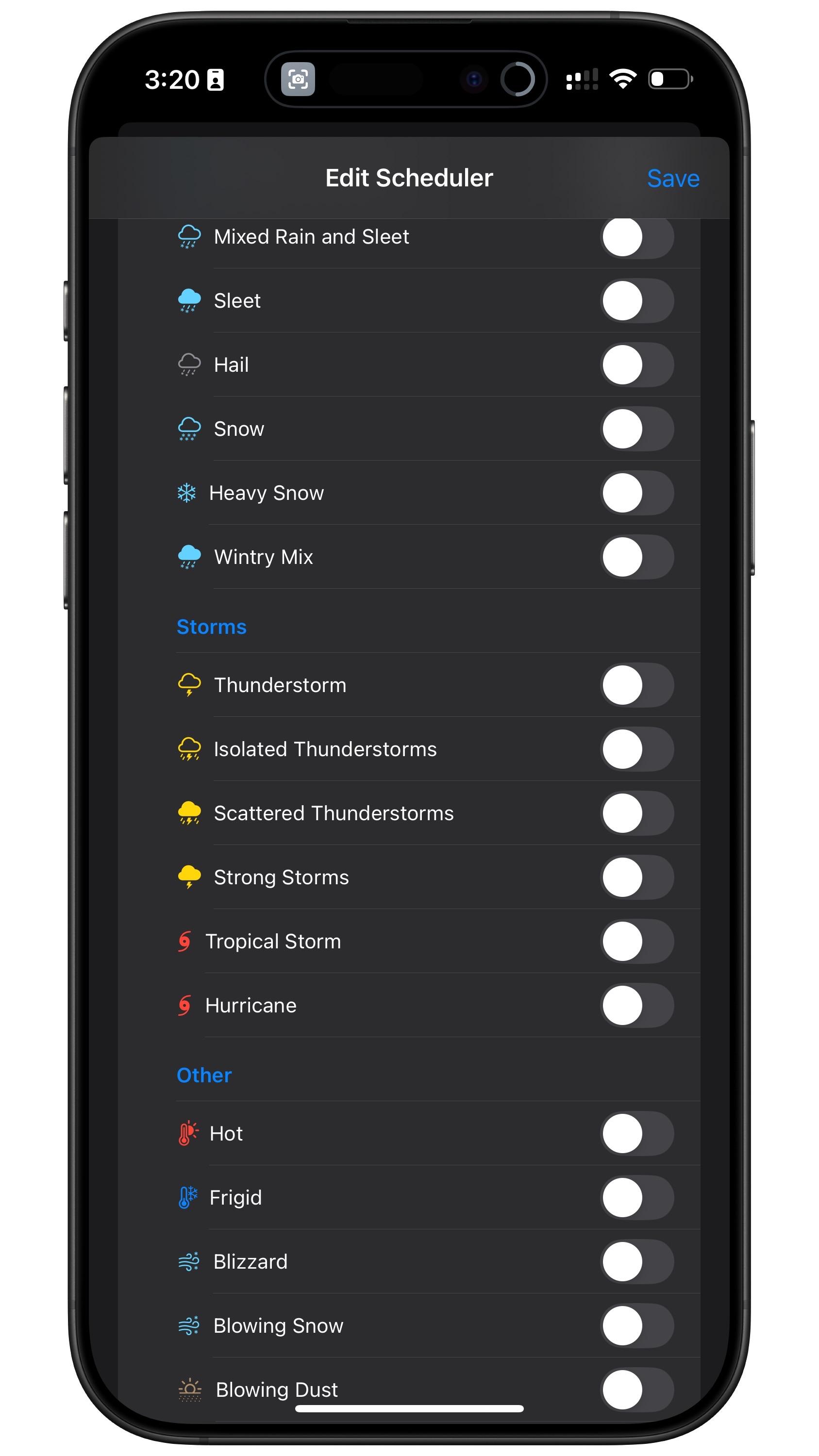The height and width of the screenshot is (1456, 819).
Task: Switch on Scattered Thunderstorms
Action: click(637, 813)
